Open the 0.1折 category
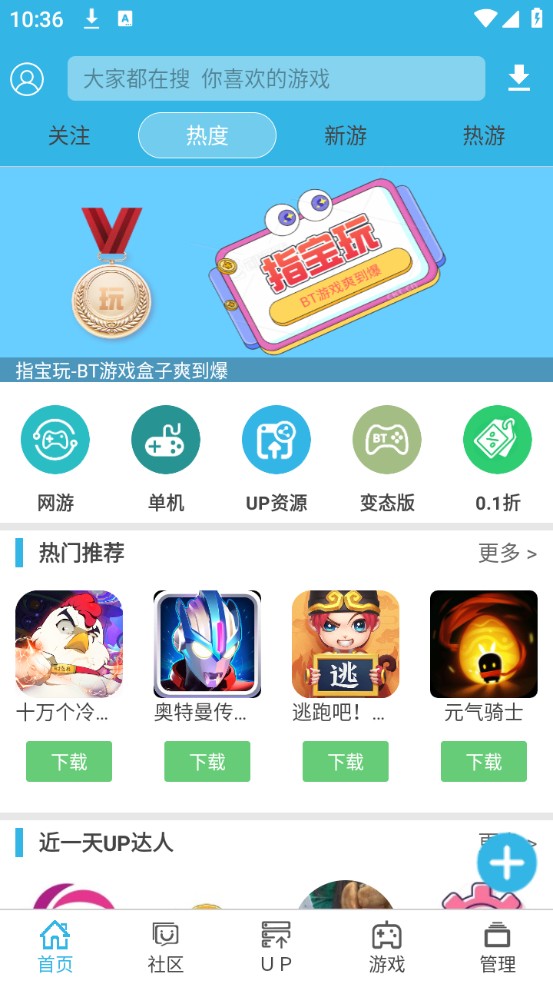The width and height of the screenshot is (553, 984). 498,459
